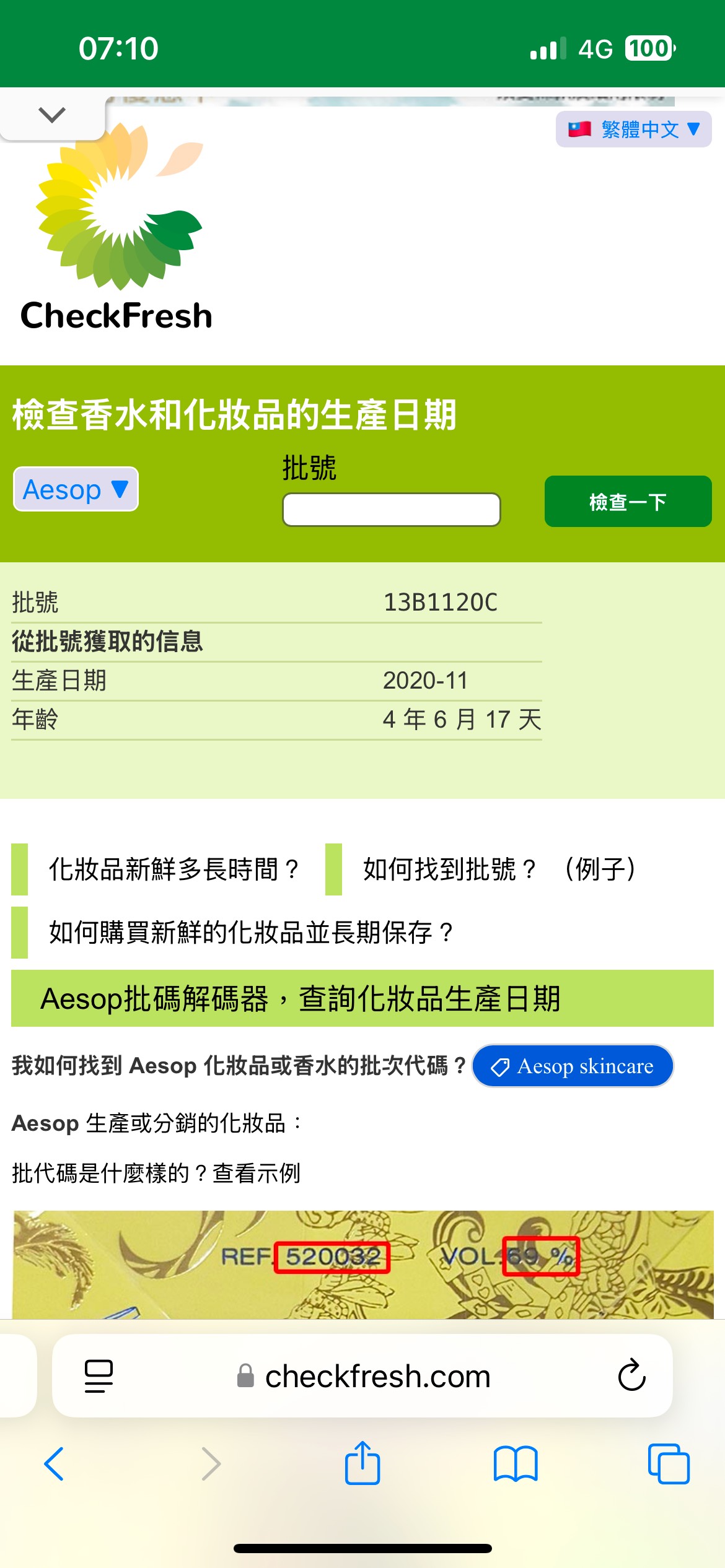Collapse the banner with the down chevron
Image resolution: width=725 pixels, height=1568 pixels.
52,115
